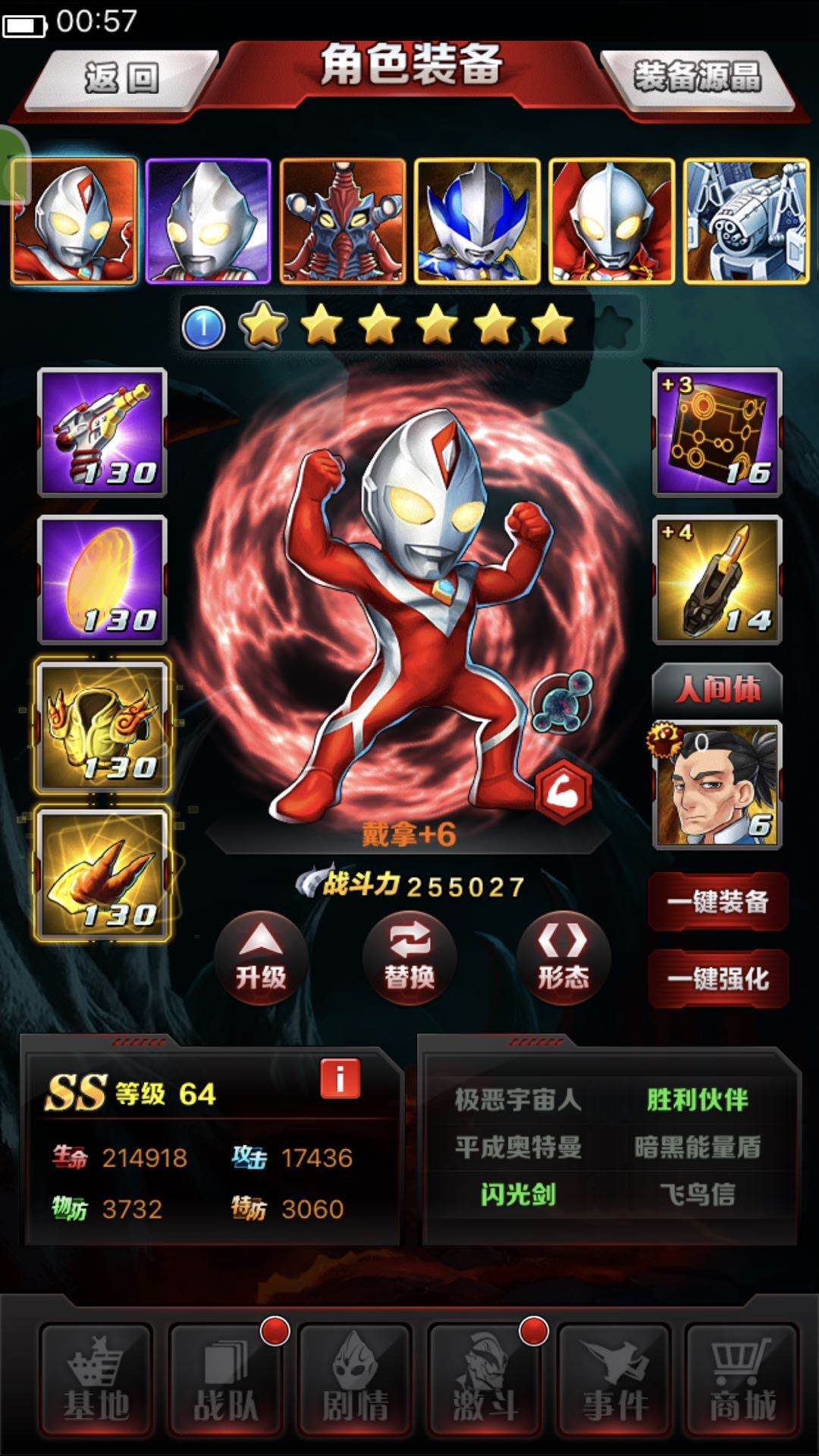Image resolution: width=819 pixels, height=1456 pixels.
Task: Open the red info icon beside level
Action: (x=339, y=1078)
